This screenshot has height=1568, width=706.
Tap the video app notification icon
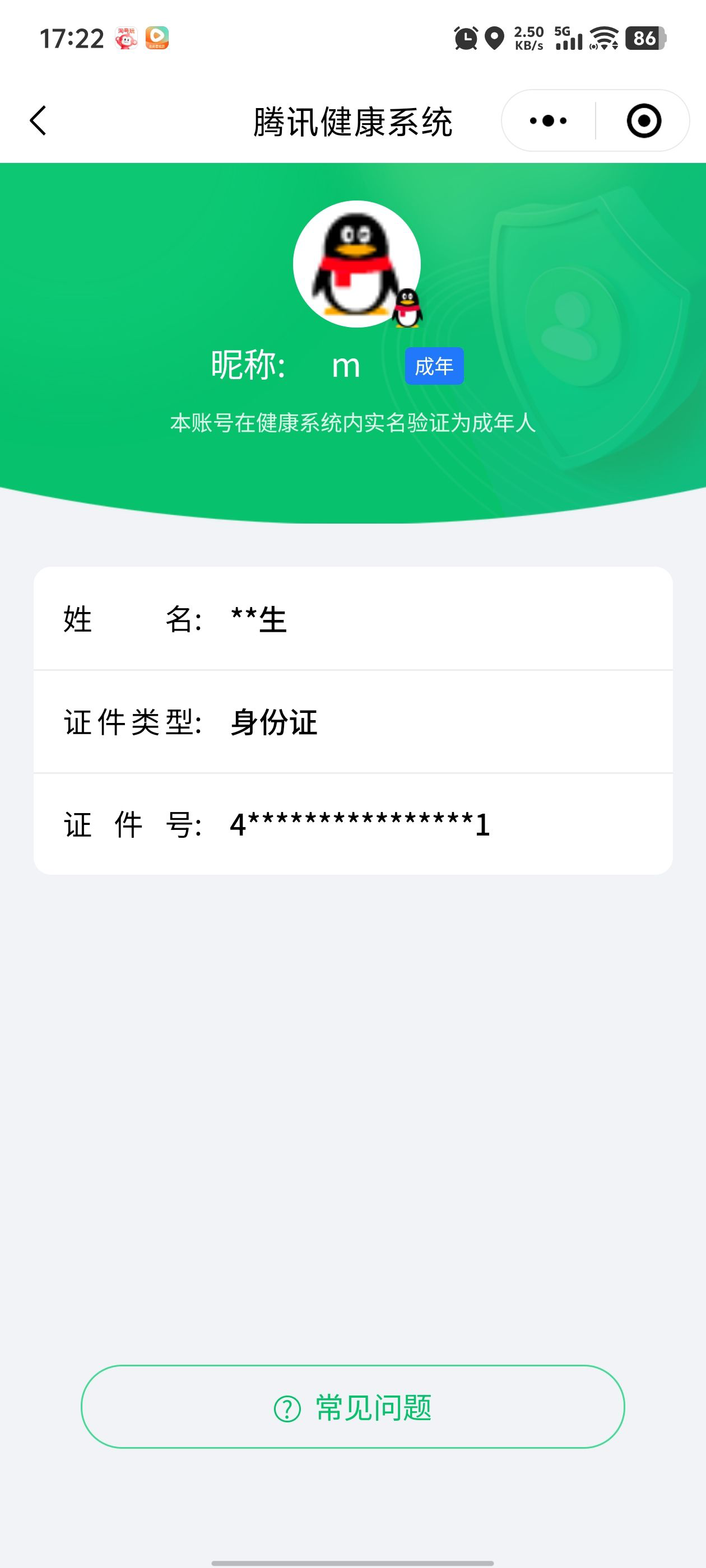pyautogui.click(x=159, y=38)
